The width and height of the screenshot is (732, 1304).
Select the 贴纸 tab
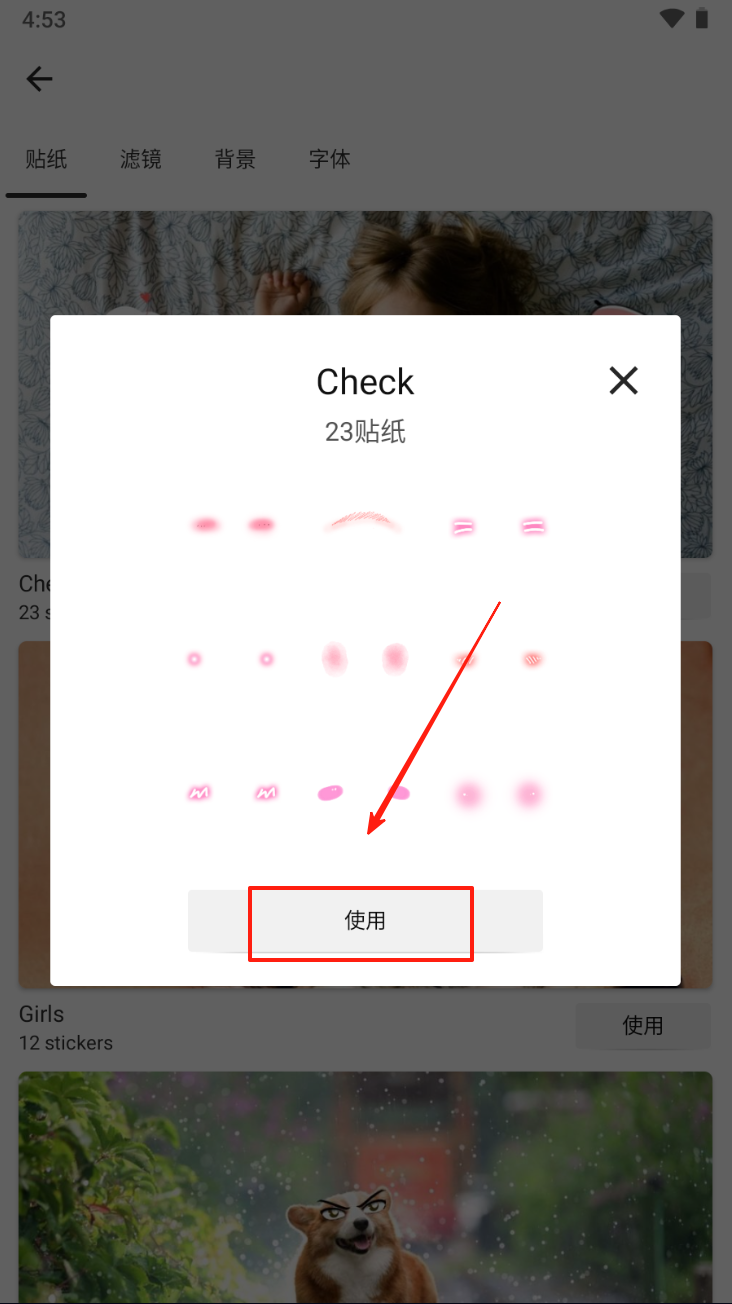[46, 159]
